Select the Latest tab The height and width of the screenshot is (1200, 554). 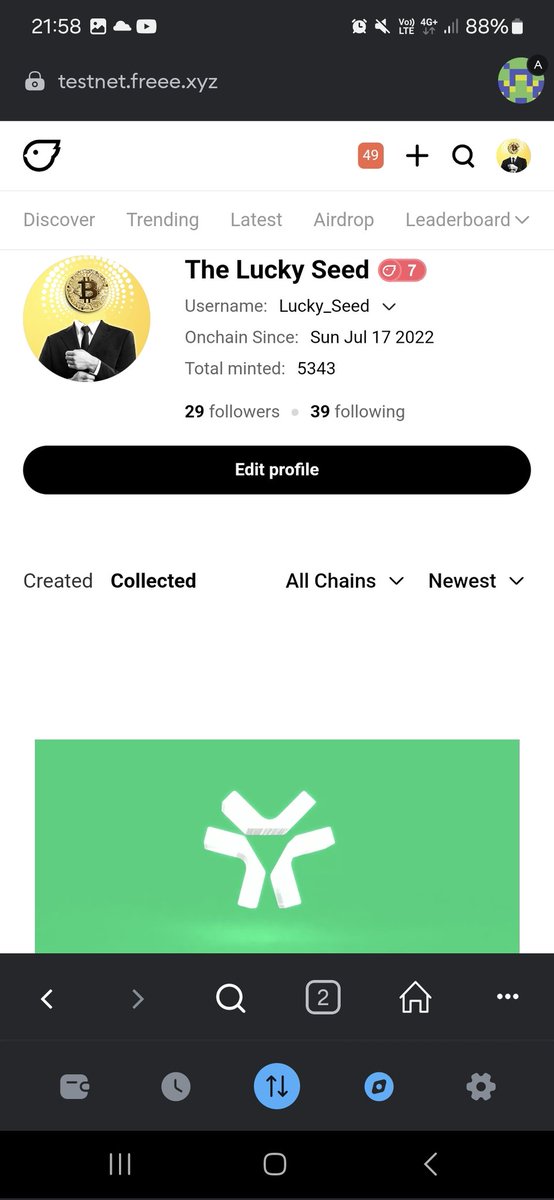[x=256, y=220]
